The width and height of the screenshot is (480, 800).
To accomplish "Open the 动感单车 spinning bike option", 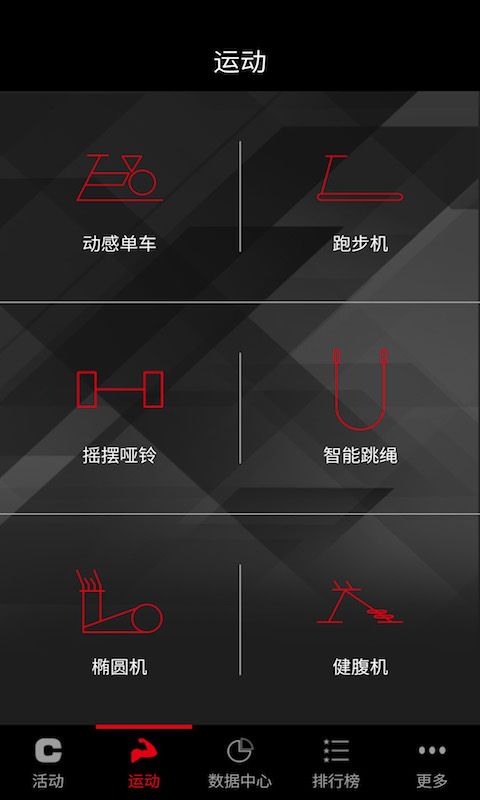I will click(119, 196).
